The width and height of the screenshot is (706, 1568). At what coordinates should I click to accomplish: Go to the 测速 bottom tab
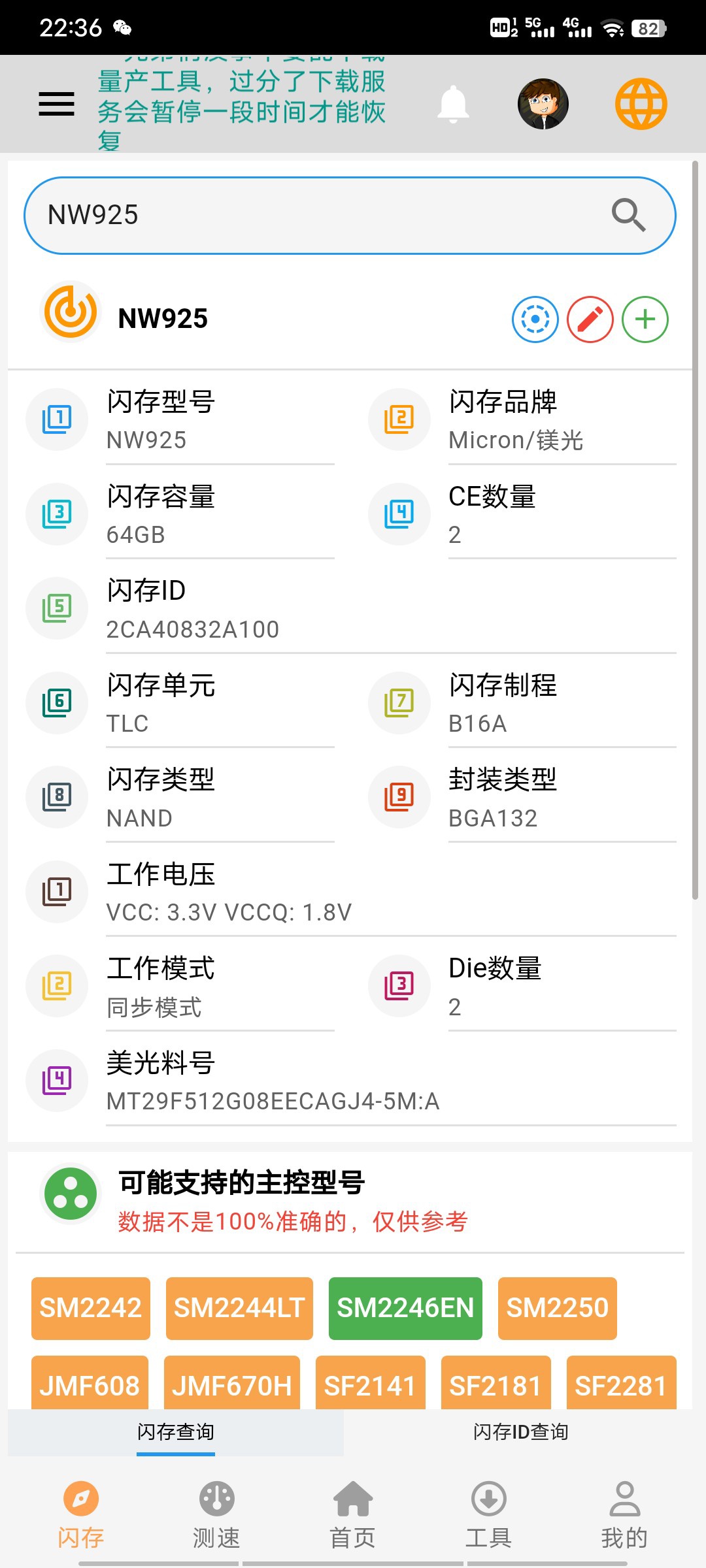[216, 1516]
